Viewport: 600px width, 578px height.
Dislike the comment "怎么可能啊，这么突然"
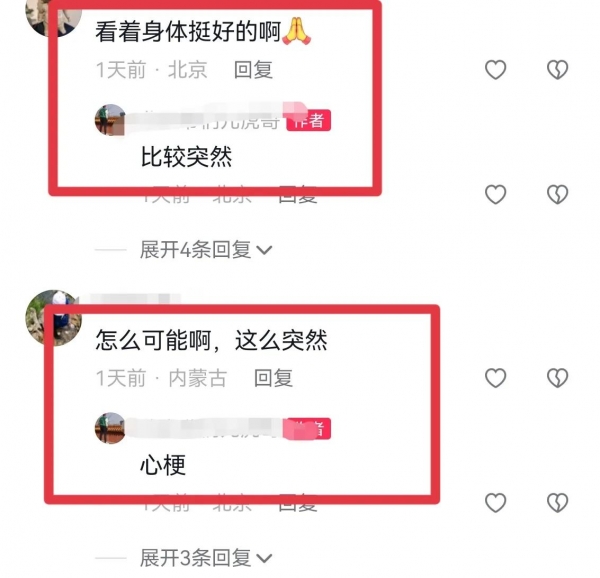[557, 378]
